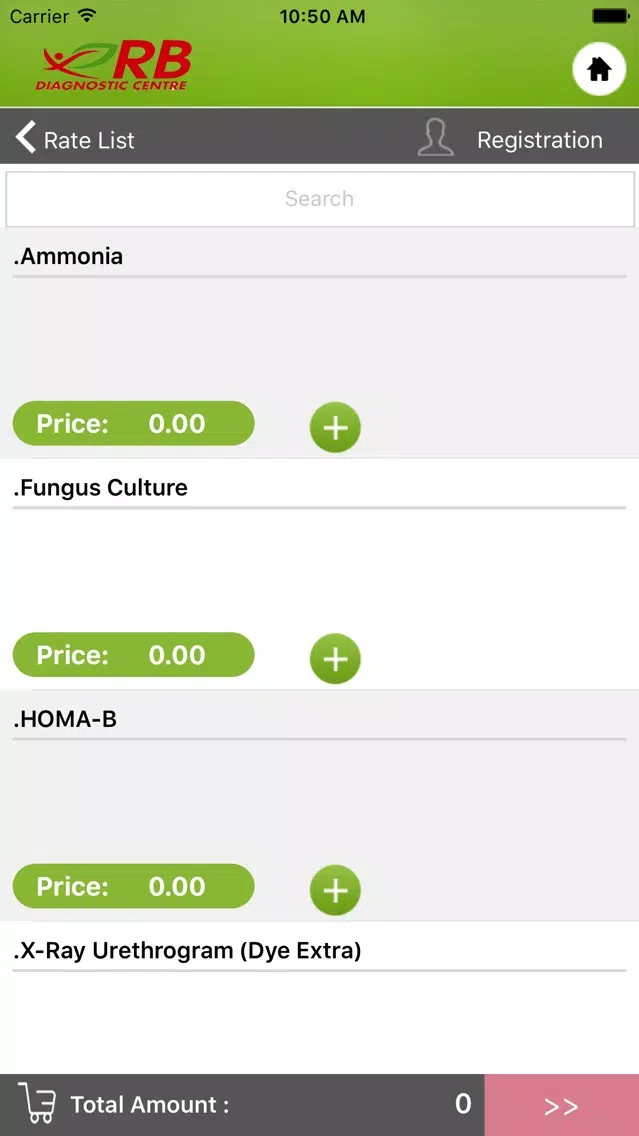The width and height of the screenshot is (639, 1136).
Task: Proceed with the >> button
Action: 561,1105
